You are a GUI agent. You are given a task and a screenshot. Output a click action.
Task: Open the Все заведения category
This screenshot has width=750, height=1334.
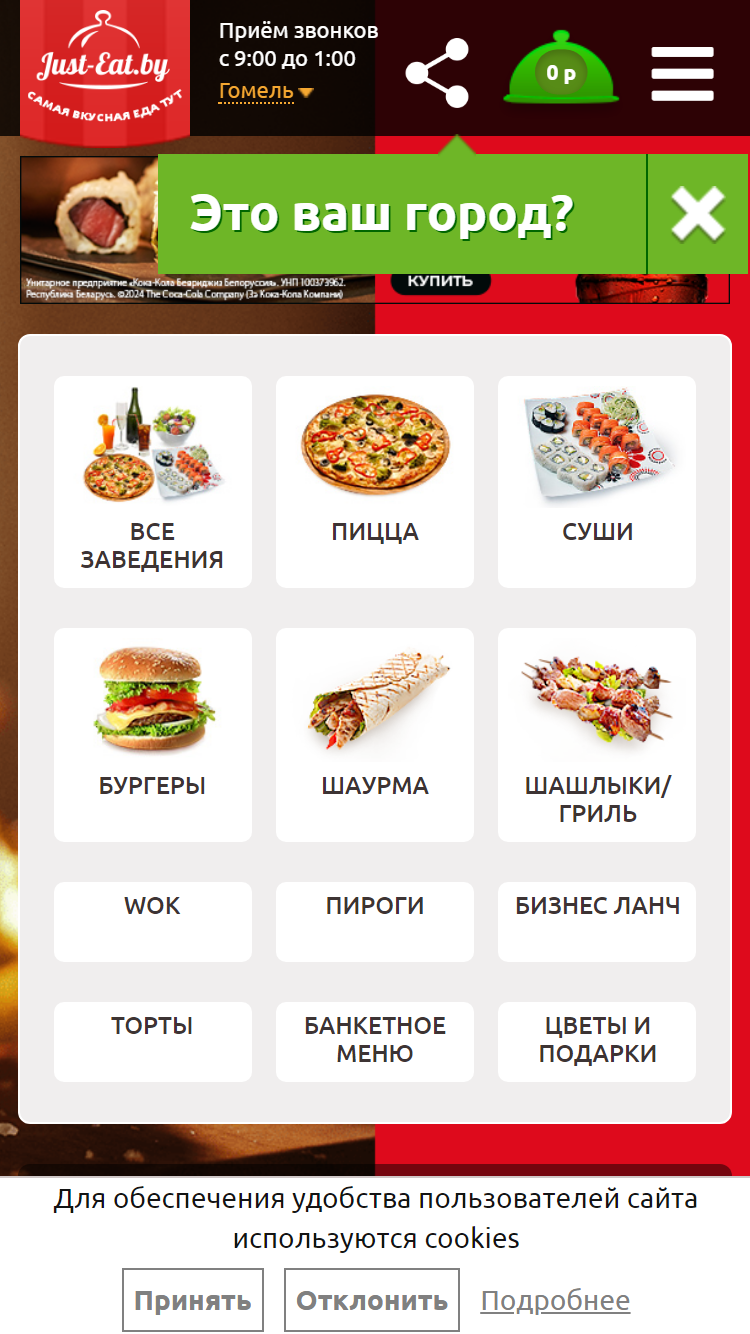[153, 482]
